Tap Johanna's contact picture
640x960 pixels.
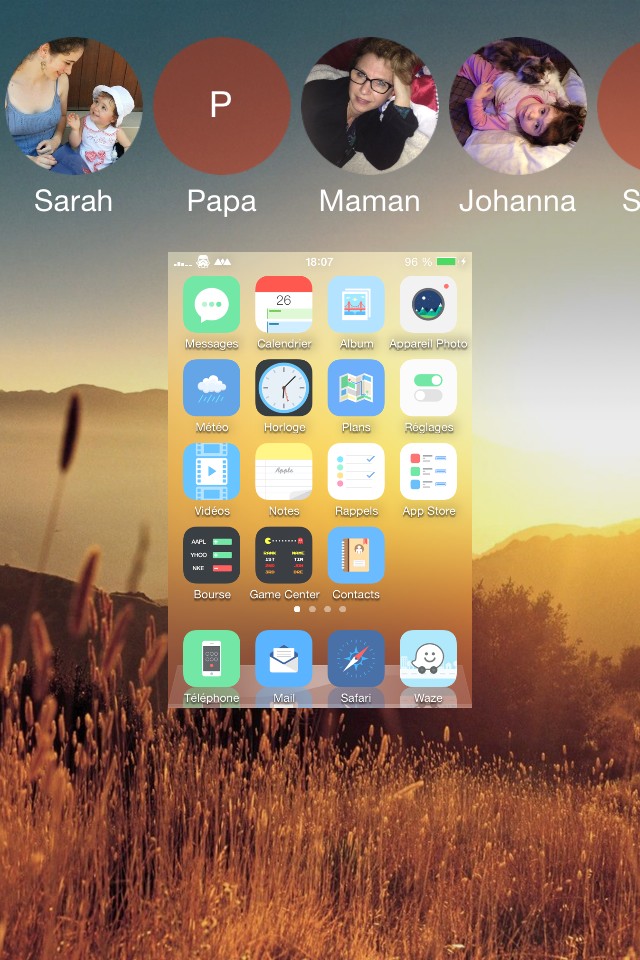point(517,107)
